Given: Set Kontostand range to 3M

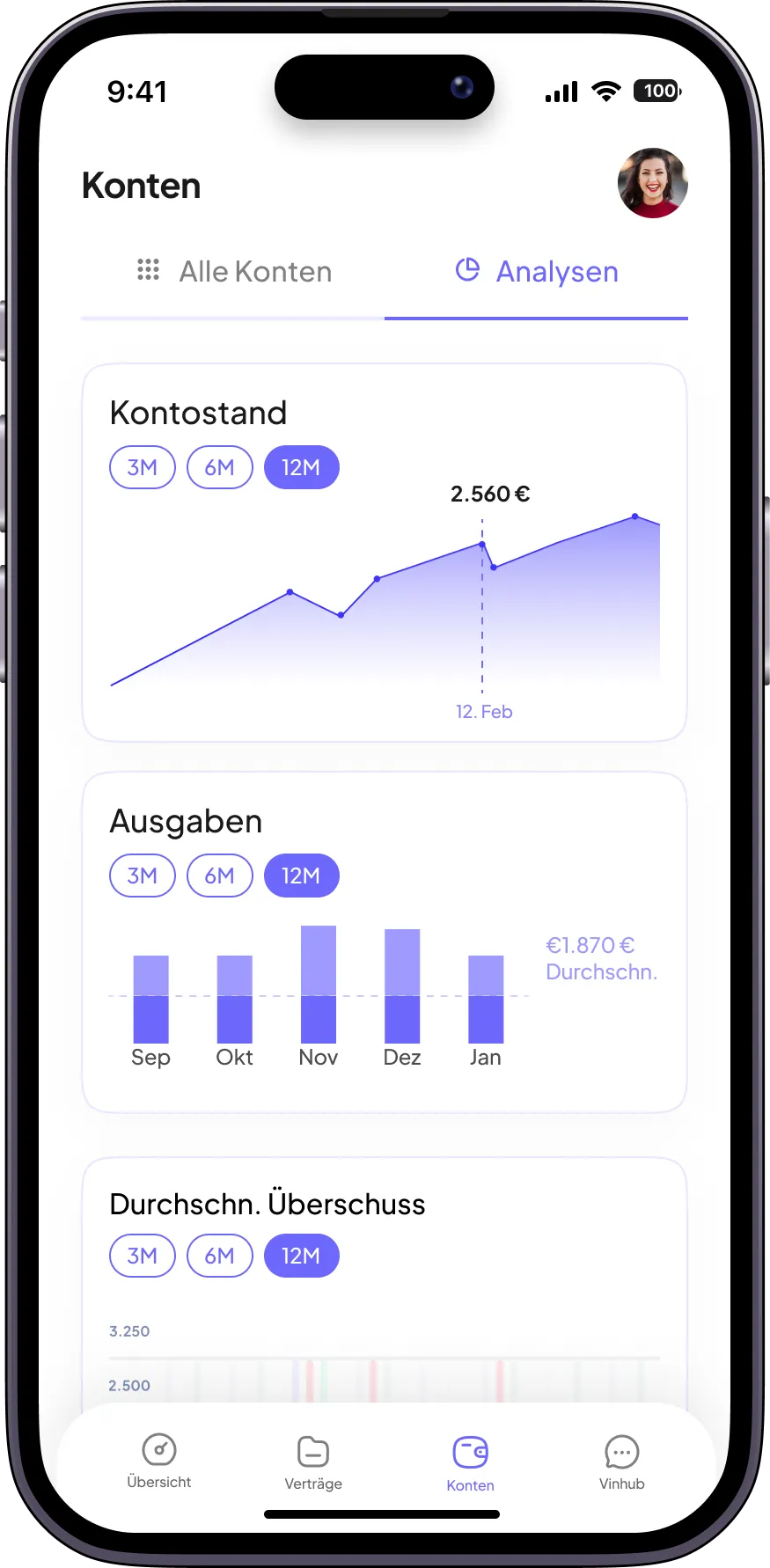Looking at the screenshot, I should pos(143,467).
